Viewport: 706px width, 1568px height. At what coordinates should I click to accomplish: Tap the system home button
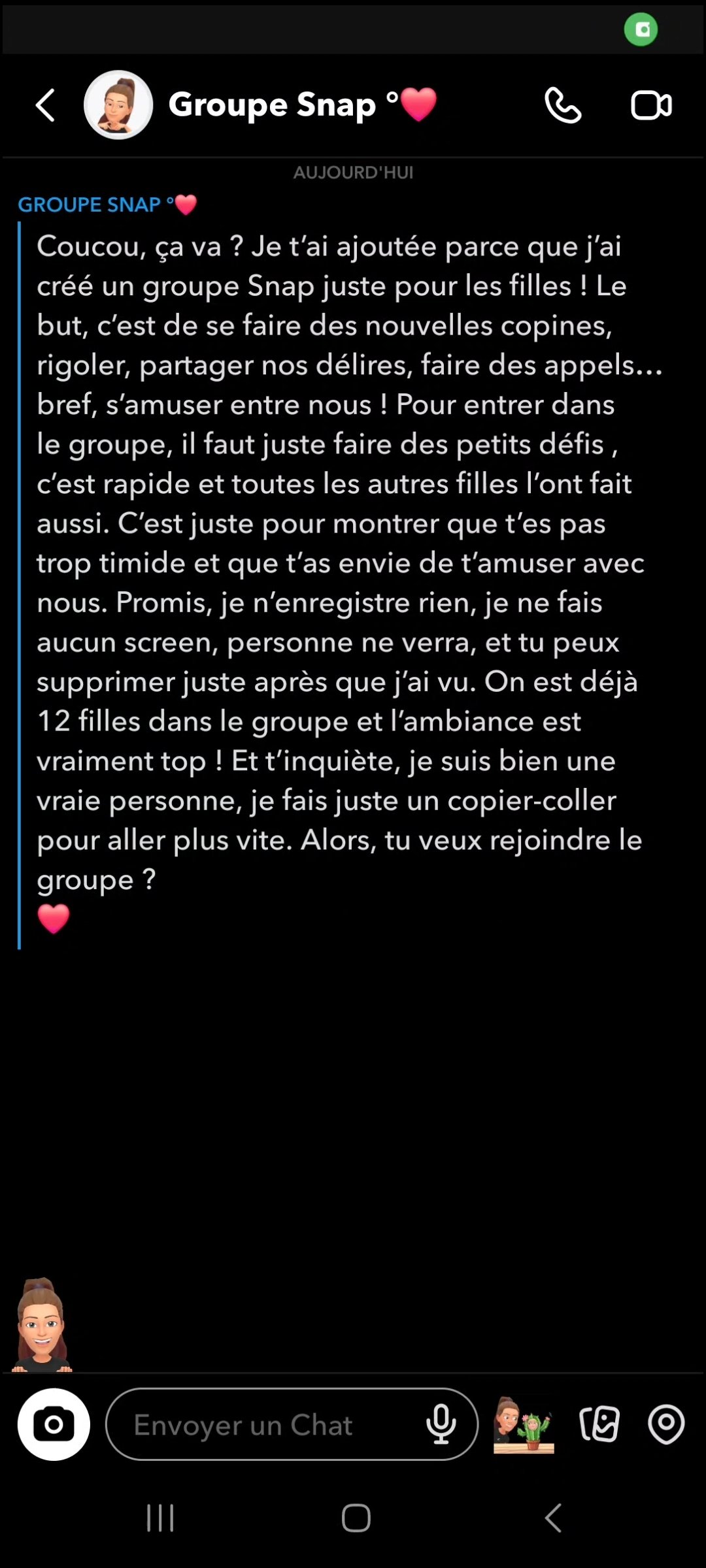356,1518
